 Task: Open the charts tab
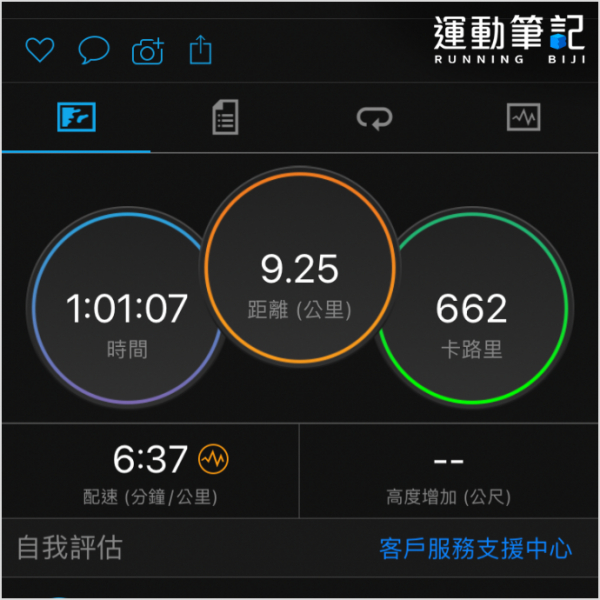pyautogui.click(x=523, y=118)
